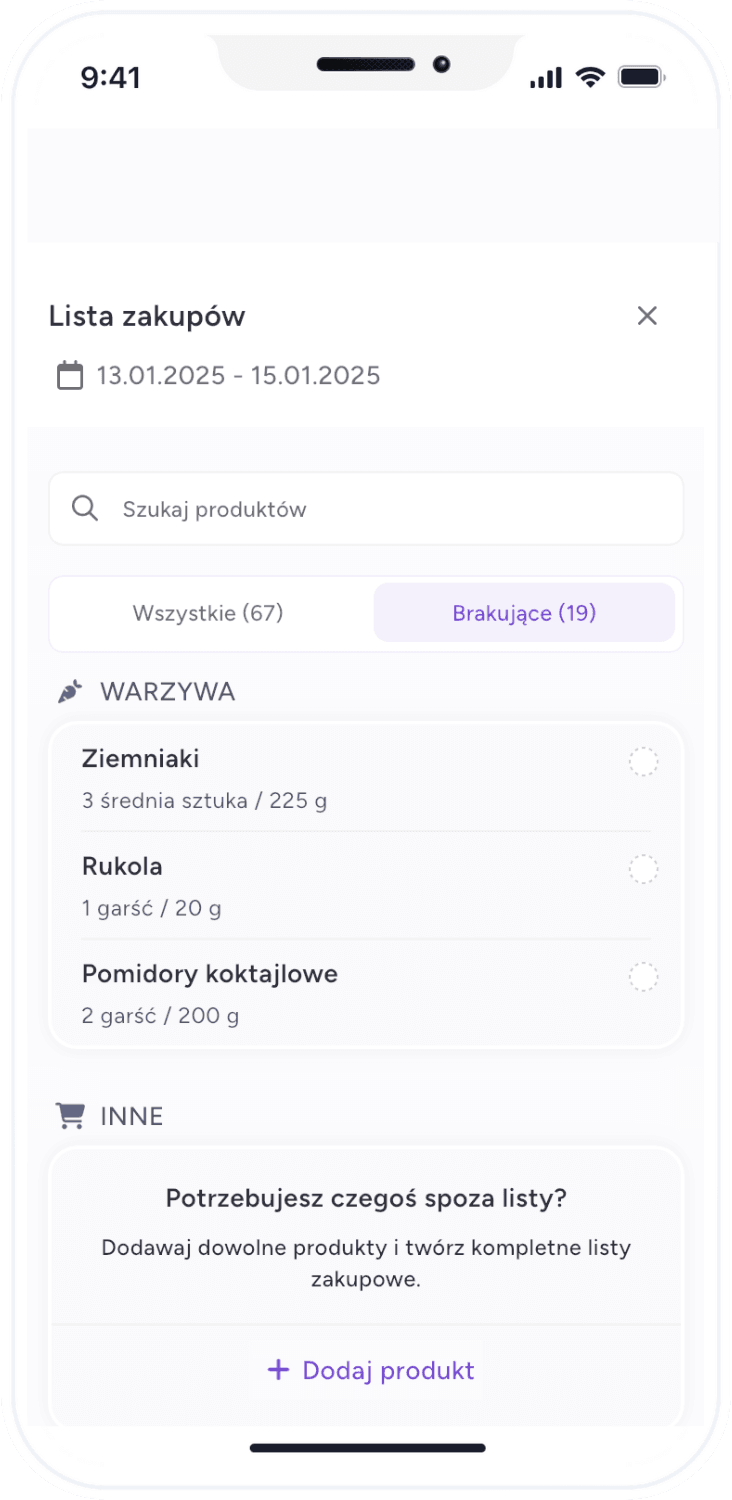Screen dimensions: 732x1500
Task: Click the magnifying glass in the search bar
Action: click(85, 508)
